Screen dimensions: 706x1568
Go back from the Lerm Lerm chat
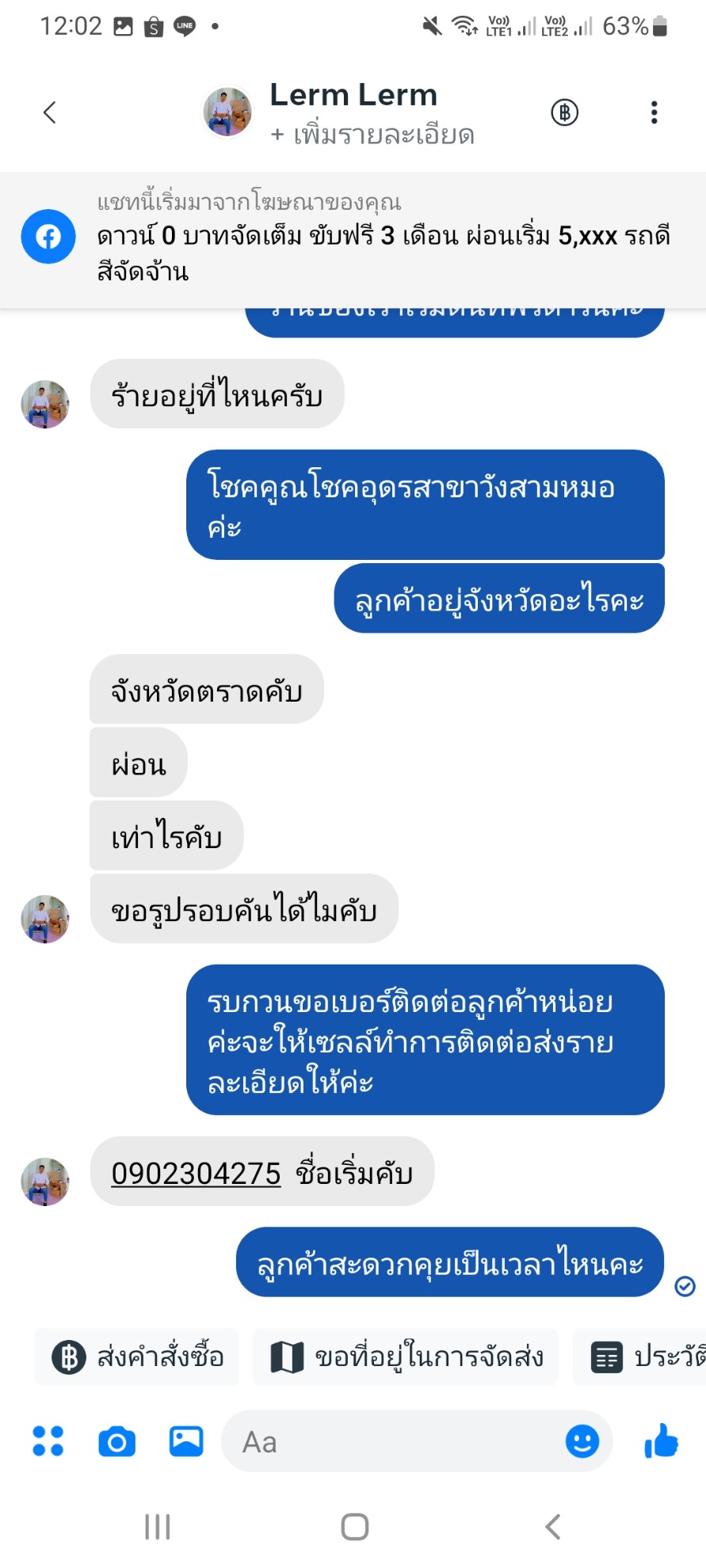(50, 112)
